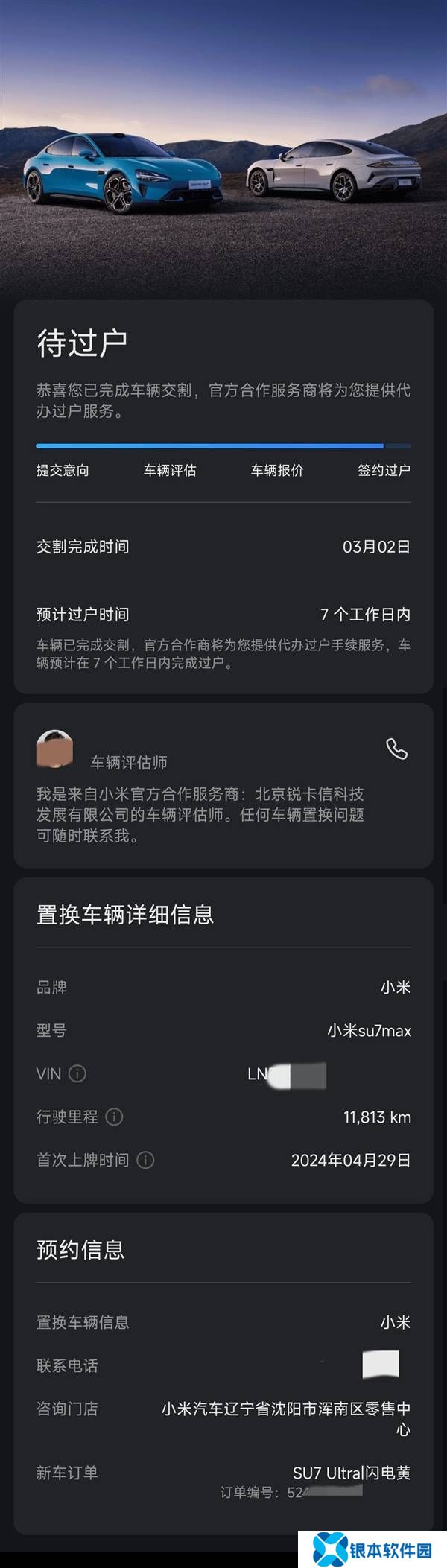Show info for 行驶里程 mileage
The image size is (447, 1568).
(x=114, y=1117)
